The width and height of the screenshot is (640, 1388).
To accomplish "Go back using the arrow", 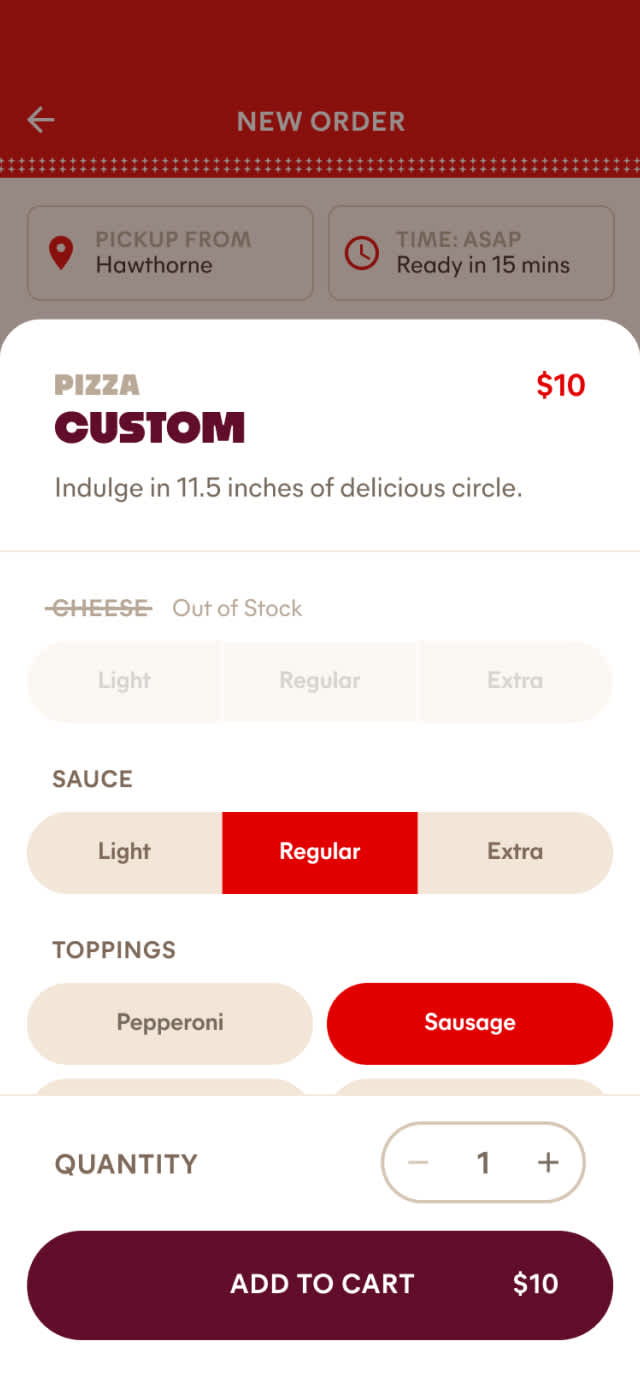I will [x=41, y=121].
